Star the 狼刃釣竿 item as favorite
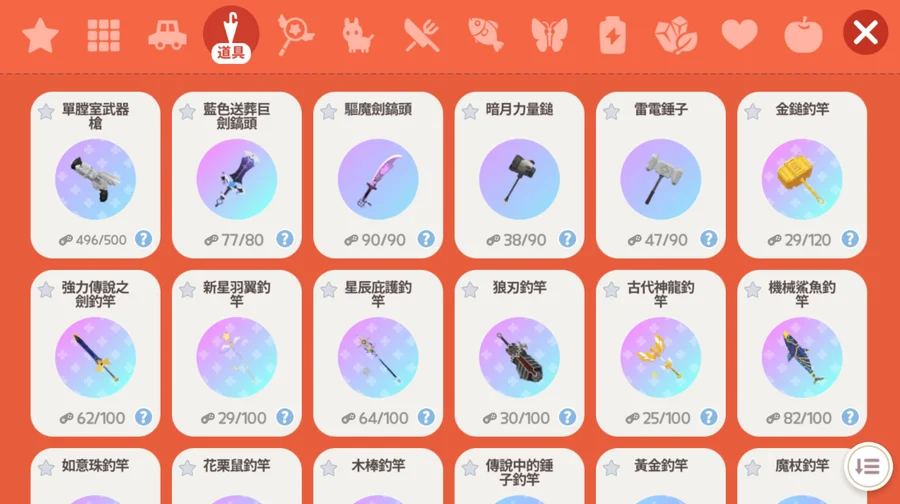The height and width of the screenshot is (504, 900). [x=470, y=290]
